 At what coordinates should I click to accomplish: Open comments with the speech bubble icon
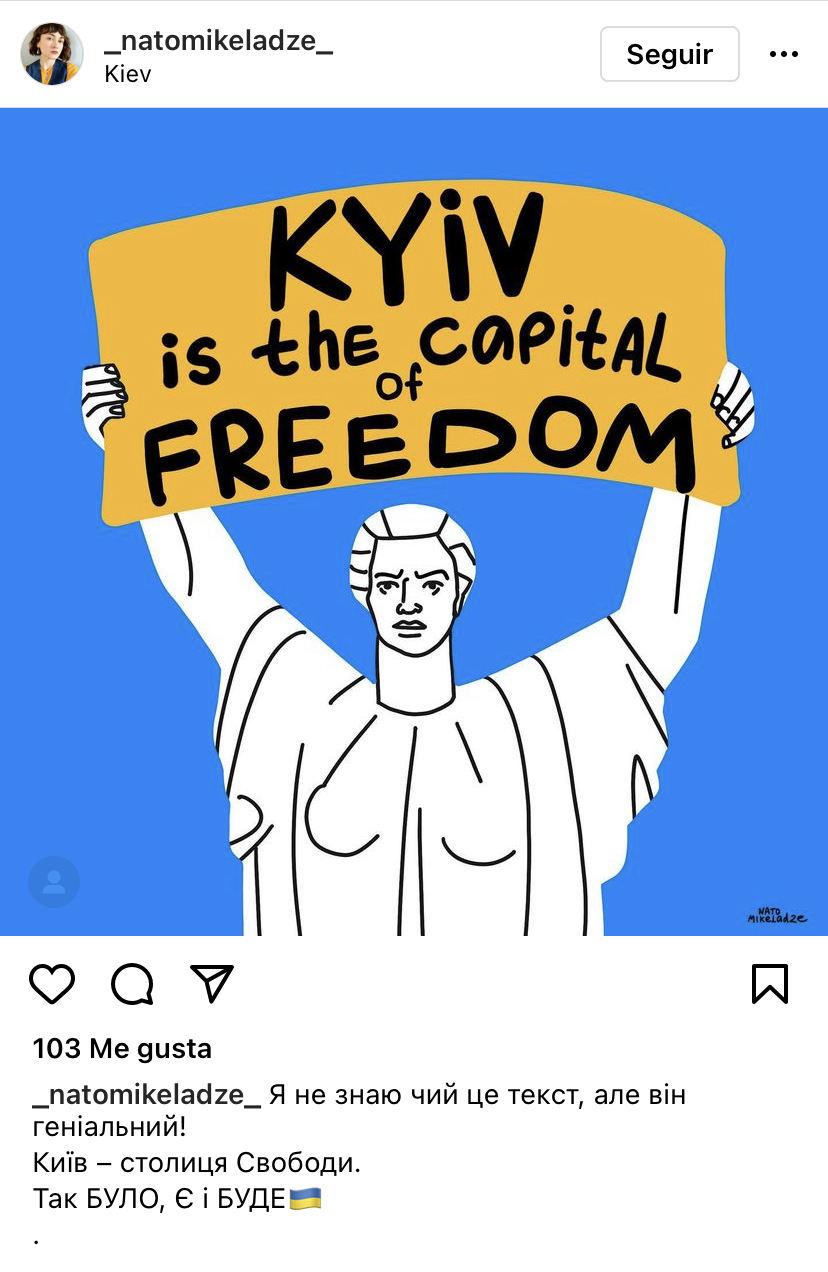pyautogui.click(x=132, y=984)
